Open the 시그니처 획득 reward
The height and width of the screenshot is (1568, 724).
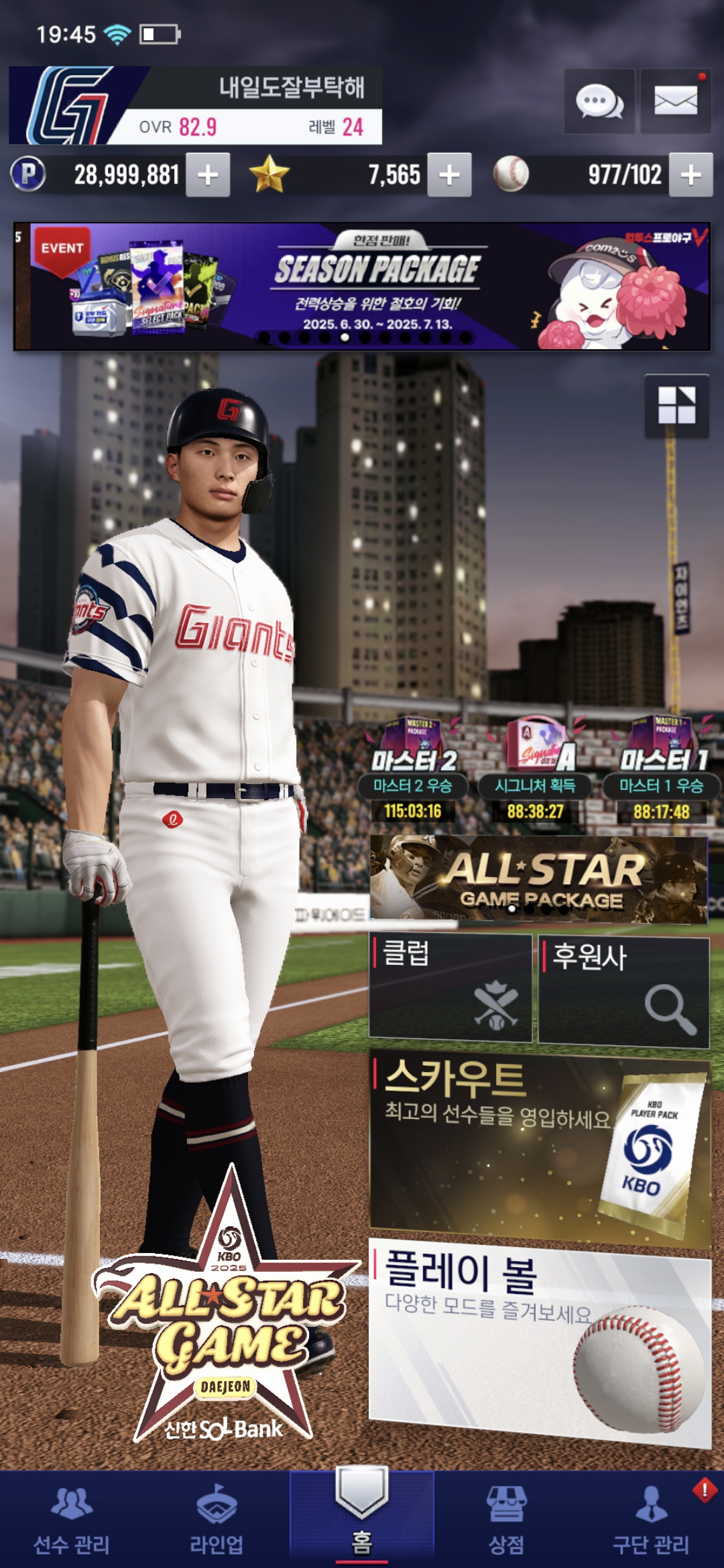click(535, 771)
